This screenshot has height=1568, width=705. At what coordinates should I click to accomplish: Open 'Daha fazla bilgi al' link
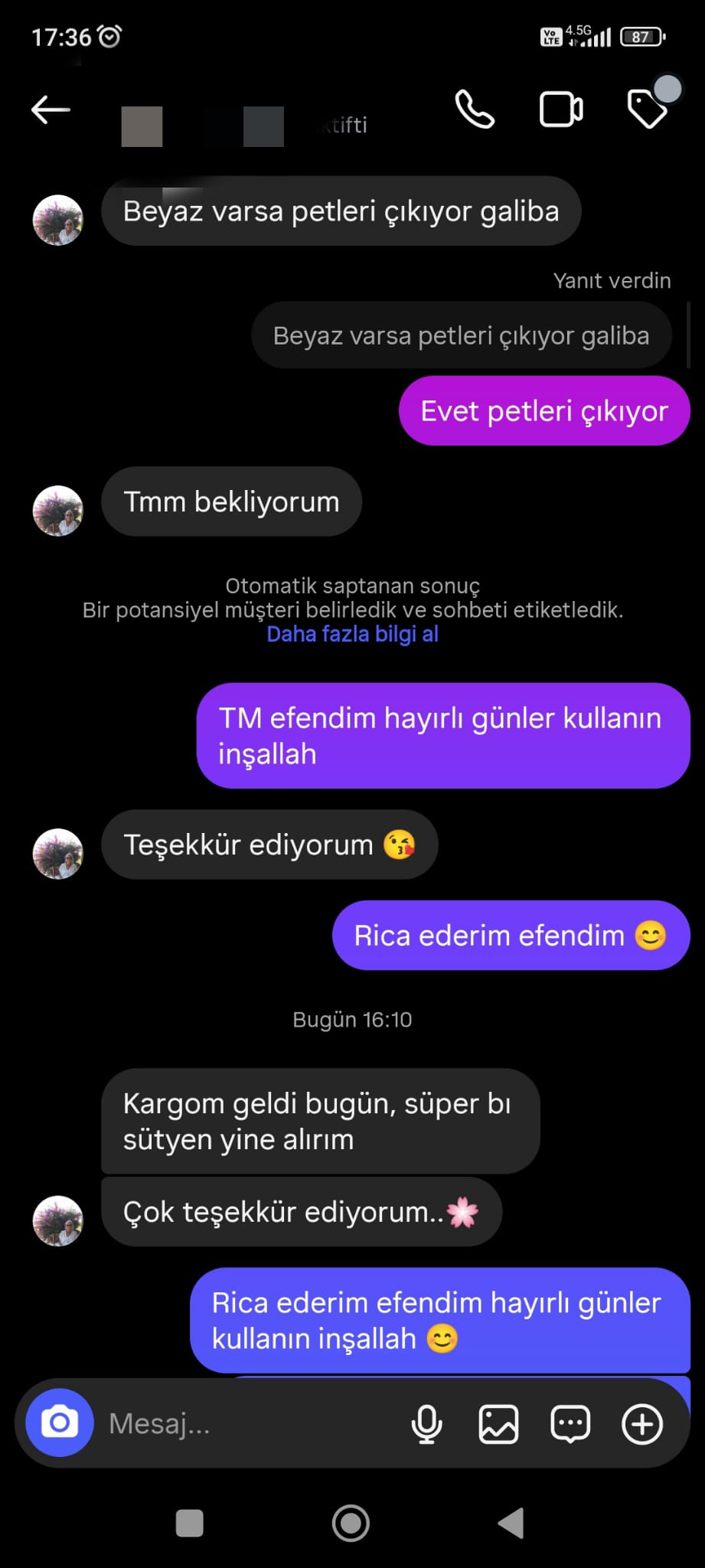[352, 634]
